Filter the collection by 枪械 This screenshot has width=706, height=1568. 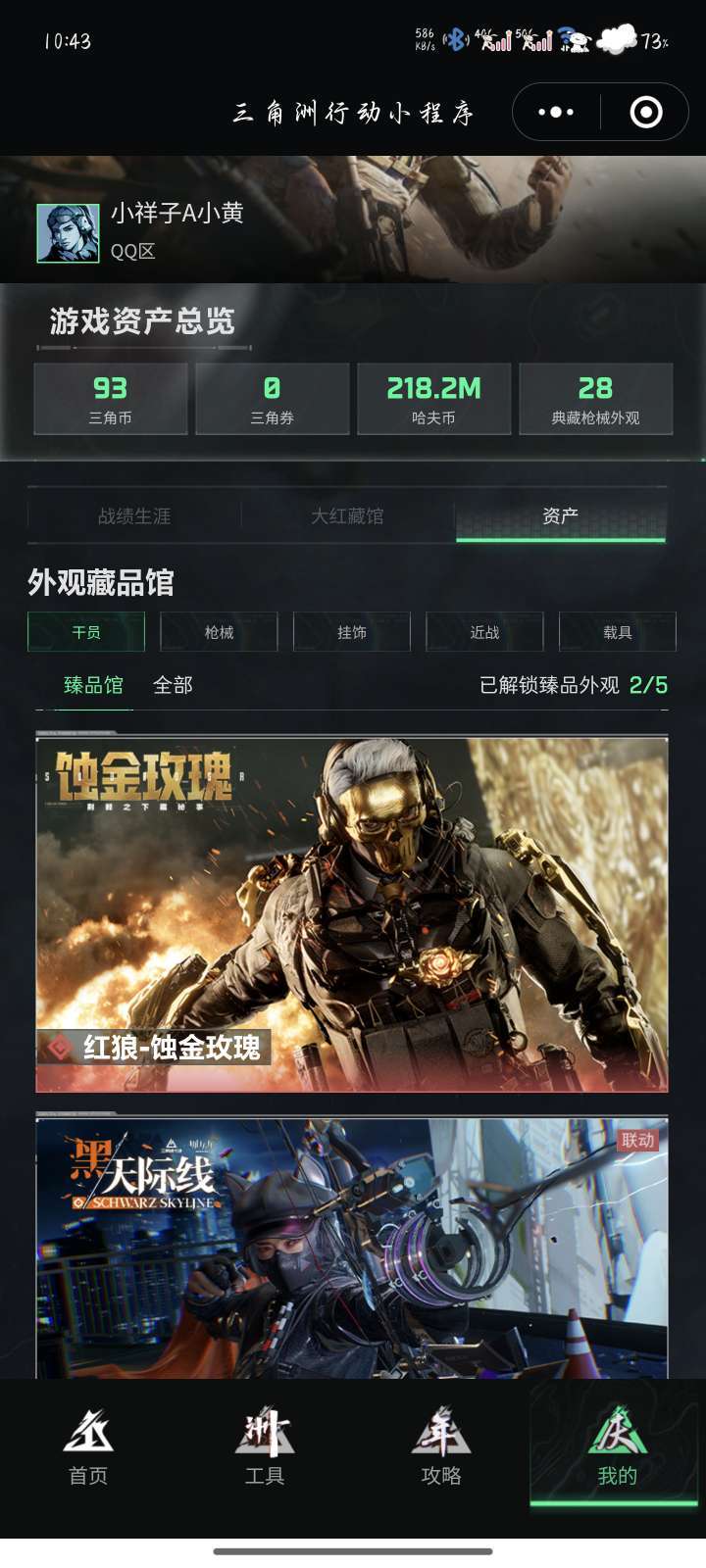[x=219, y=632]
